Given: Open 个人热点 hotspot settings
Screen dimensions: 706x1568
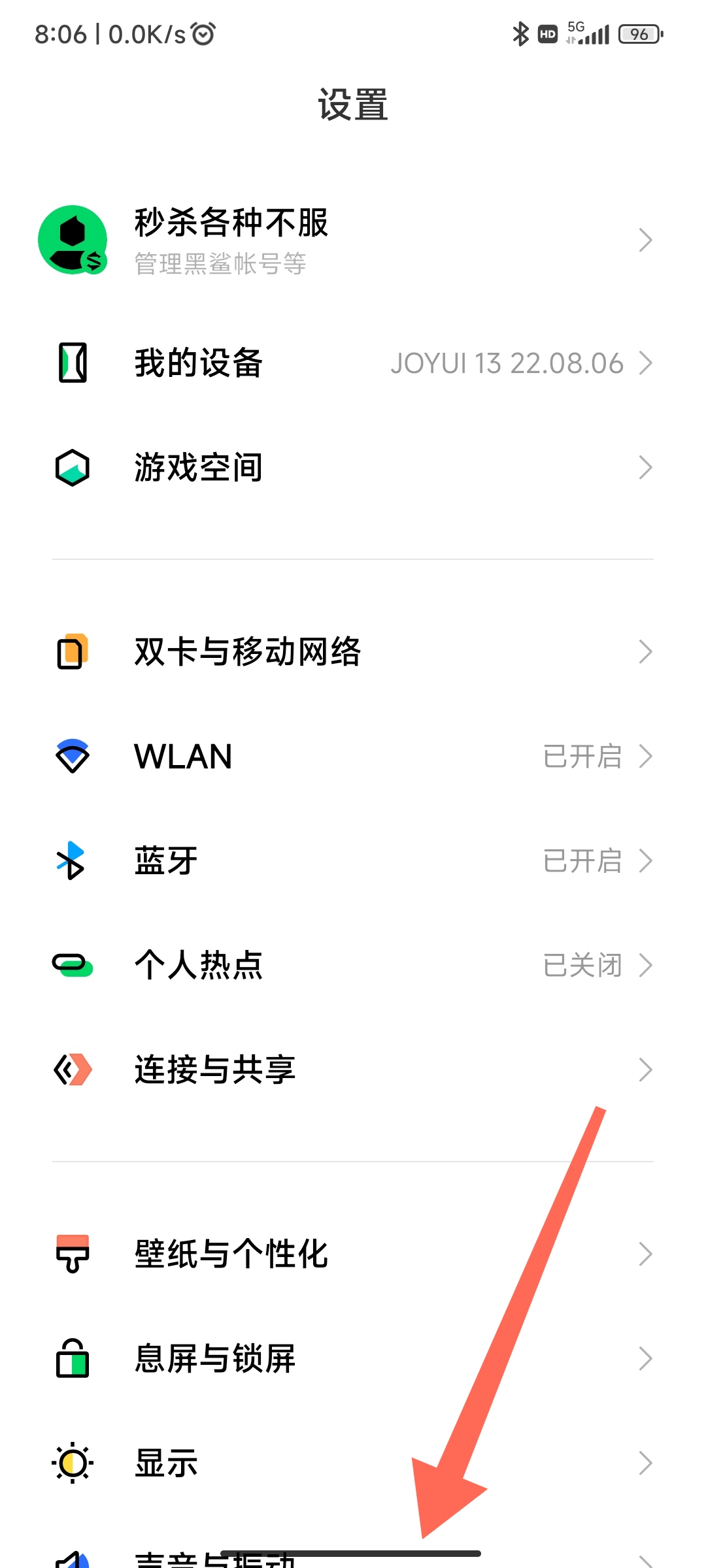Looking at the screenshot, I should click(x=353, y=966).
